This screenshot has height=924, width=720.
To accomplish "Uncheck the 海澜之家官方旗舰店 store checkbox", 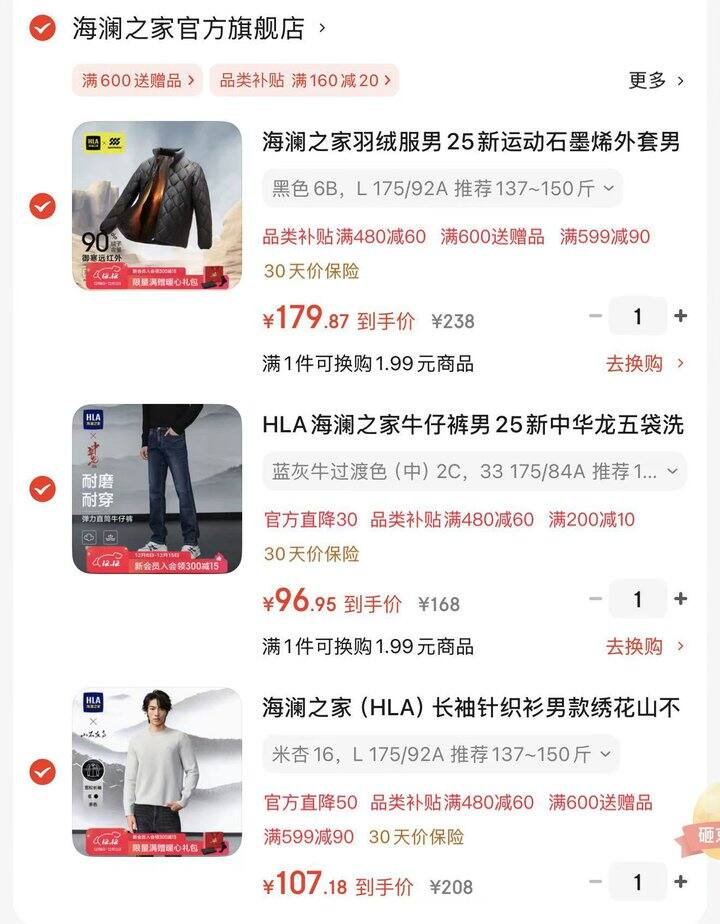I will pyautogui.click(x=42, y=27).
